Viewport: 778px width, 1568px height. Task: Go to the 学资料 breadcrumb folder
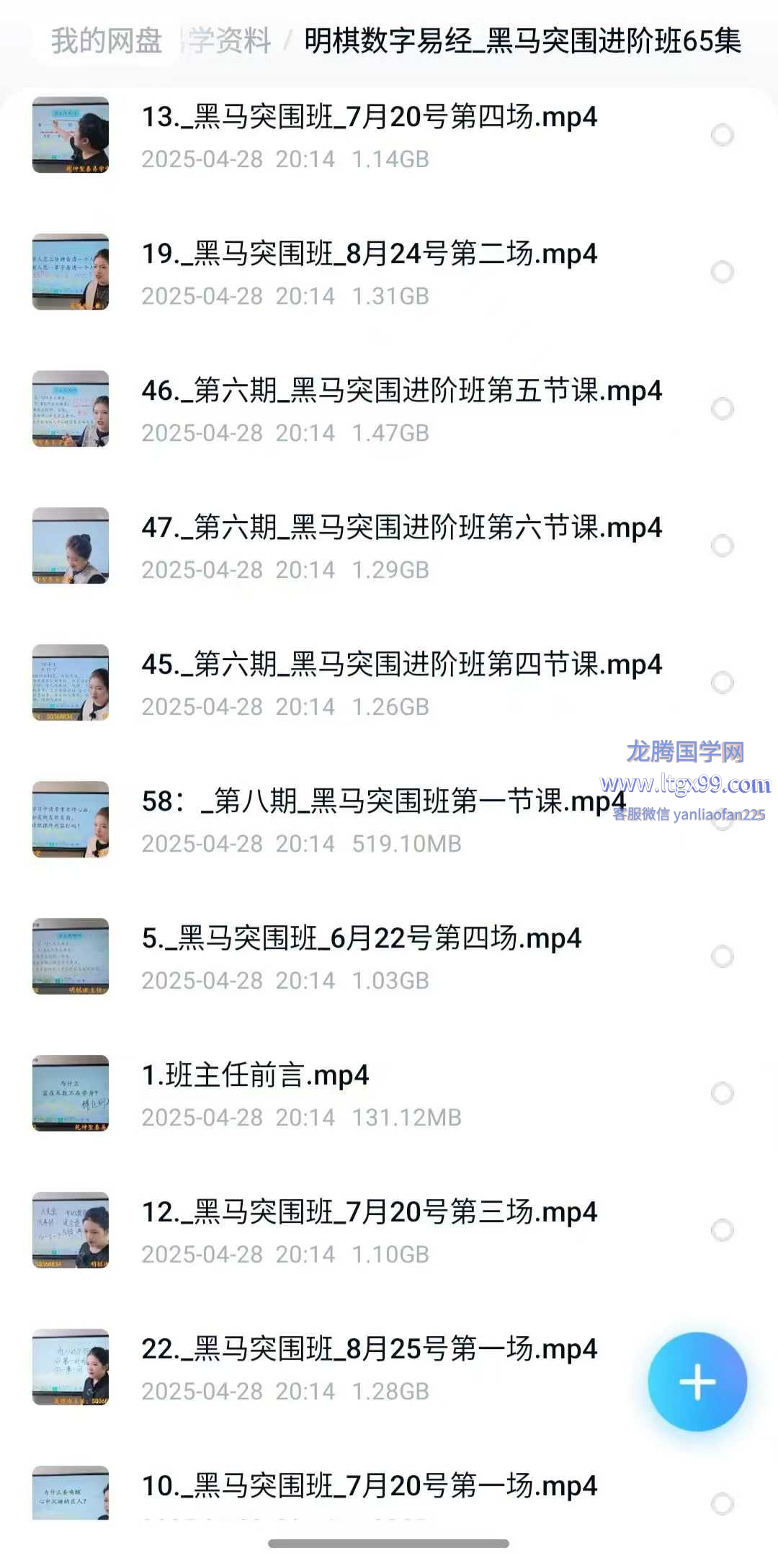coord(229,40)
